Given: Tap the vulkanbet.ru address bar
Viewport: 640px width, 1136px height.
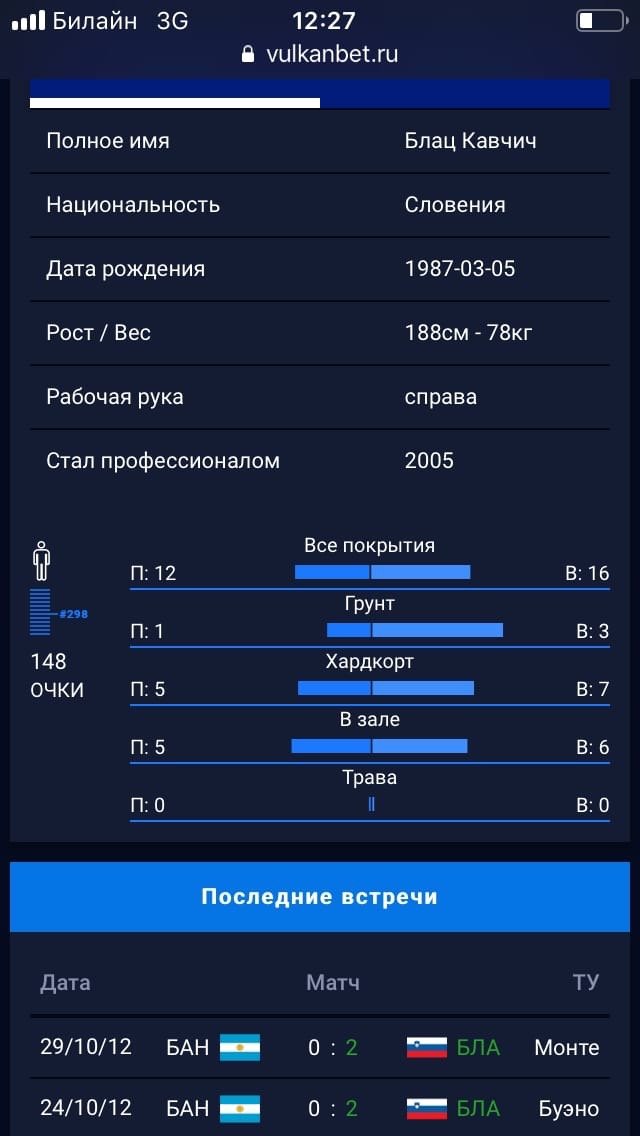Looking at the screenshot, I should 320,54.
